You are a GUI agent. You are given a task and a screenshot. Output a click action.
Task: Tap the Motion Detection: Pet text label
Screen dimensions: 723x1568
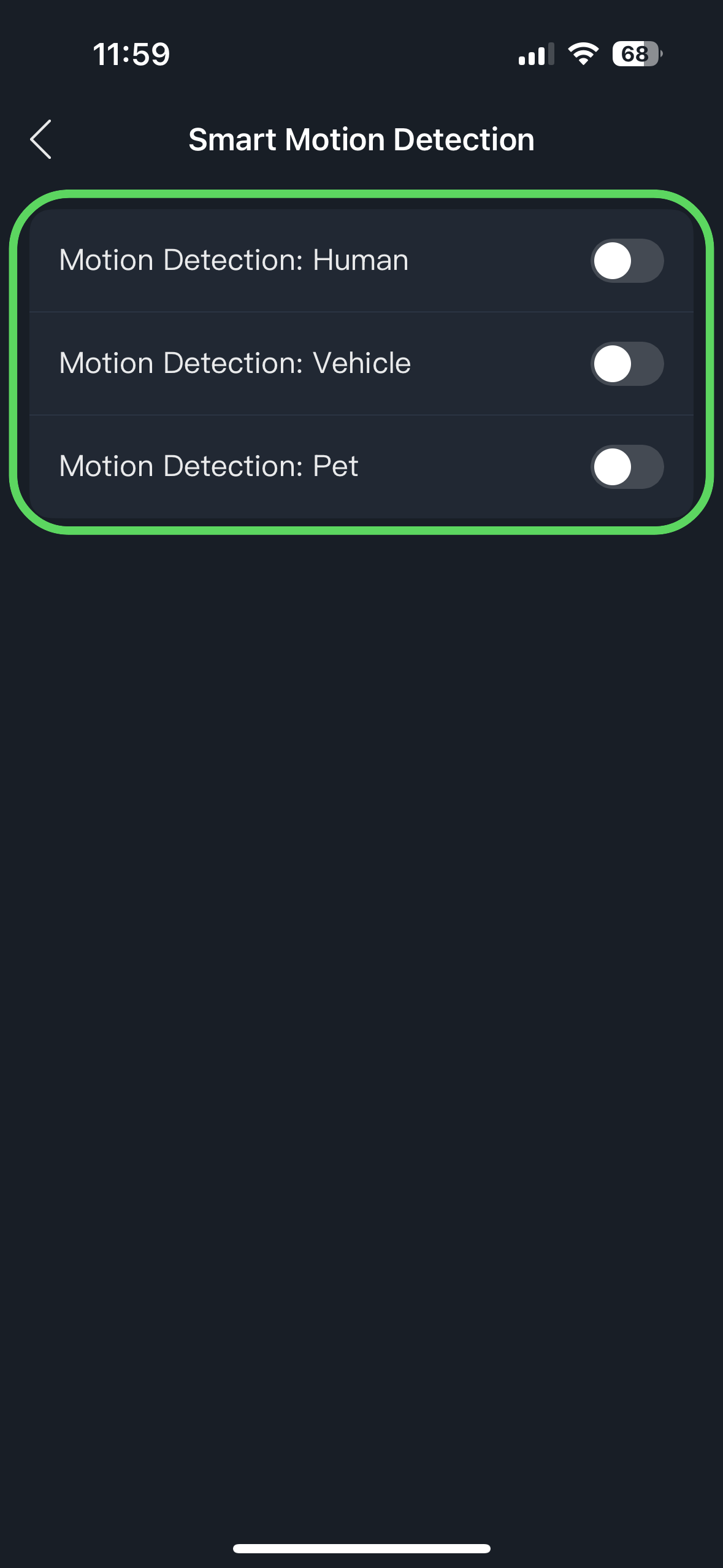208,467
